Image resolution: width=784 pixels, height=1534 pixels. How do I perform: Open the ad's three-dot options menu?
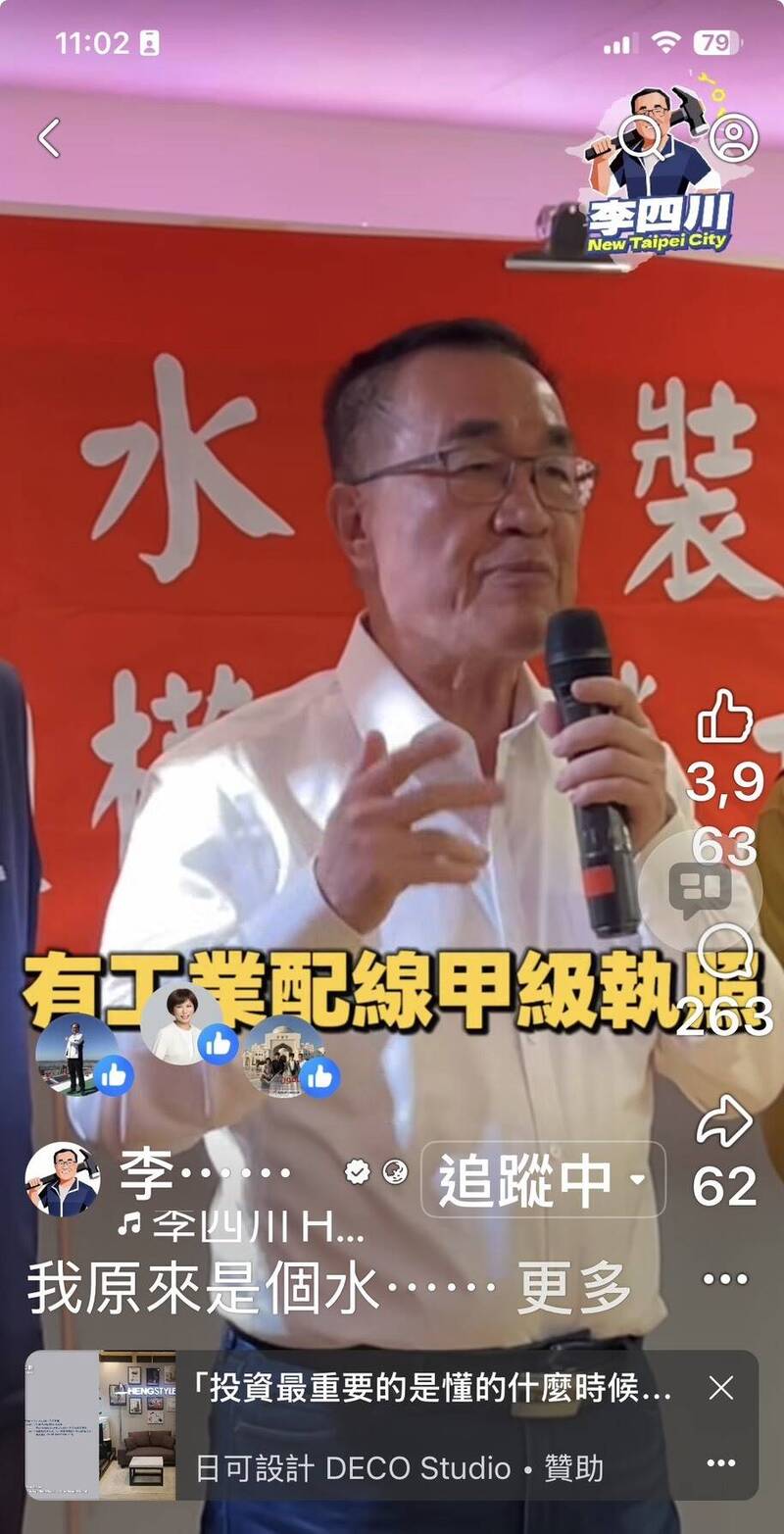721,1463
